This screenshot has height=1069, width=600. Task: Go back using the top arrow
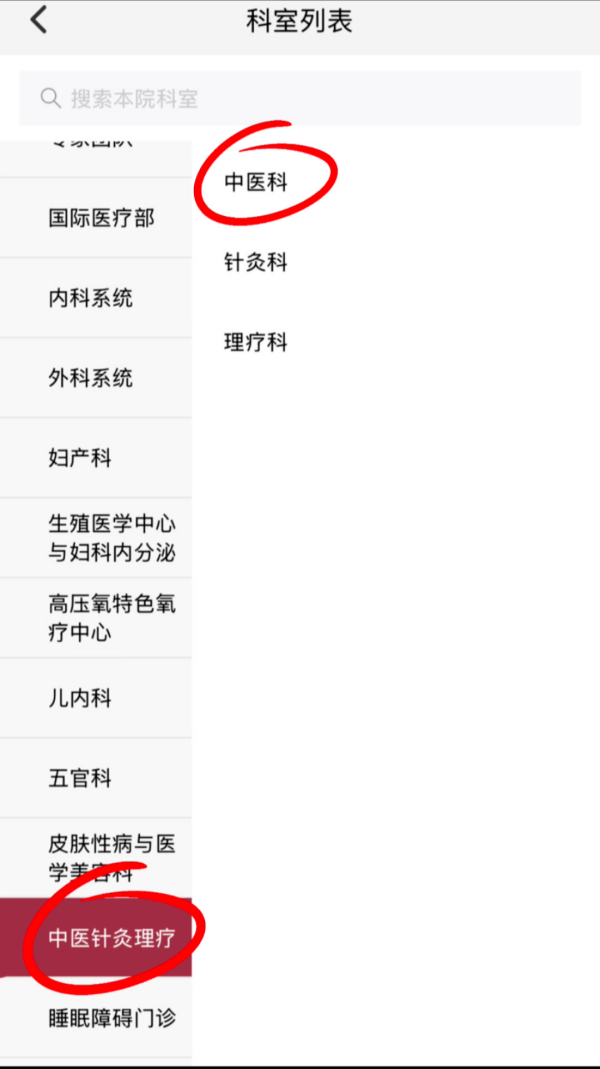(38, 20)
